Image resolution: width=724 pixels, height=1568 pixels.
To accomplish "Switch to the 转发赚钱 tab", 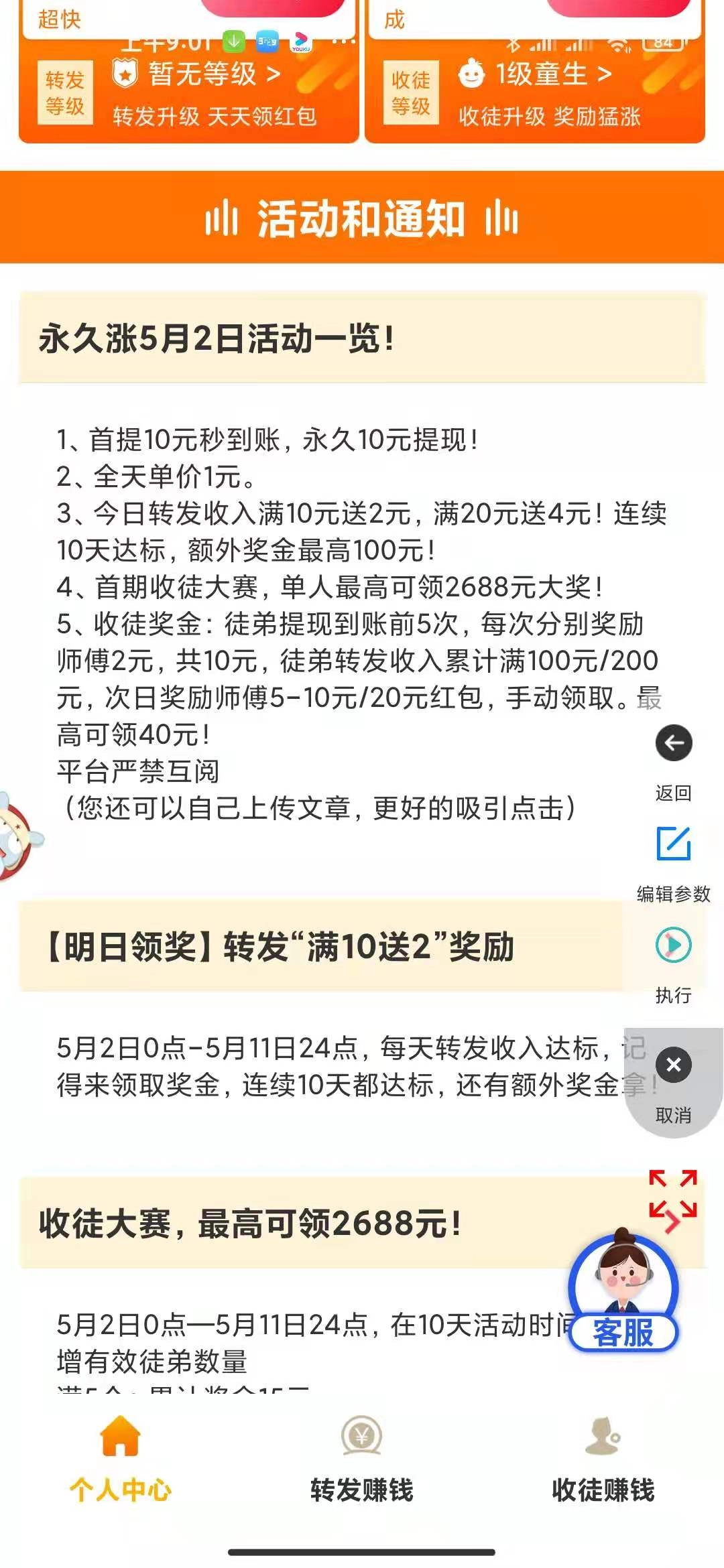I will pos(362,1461).
